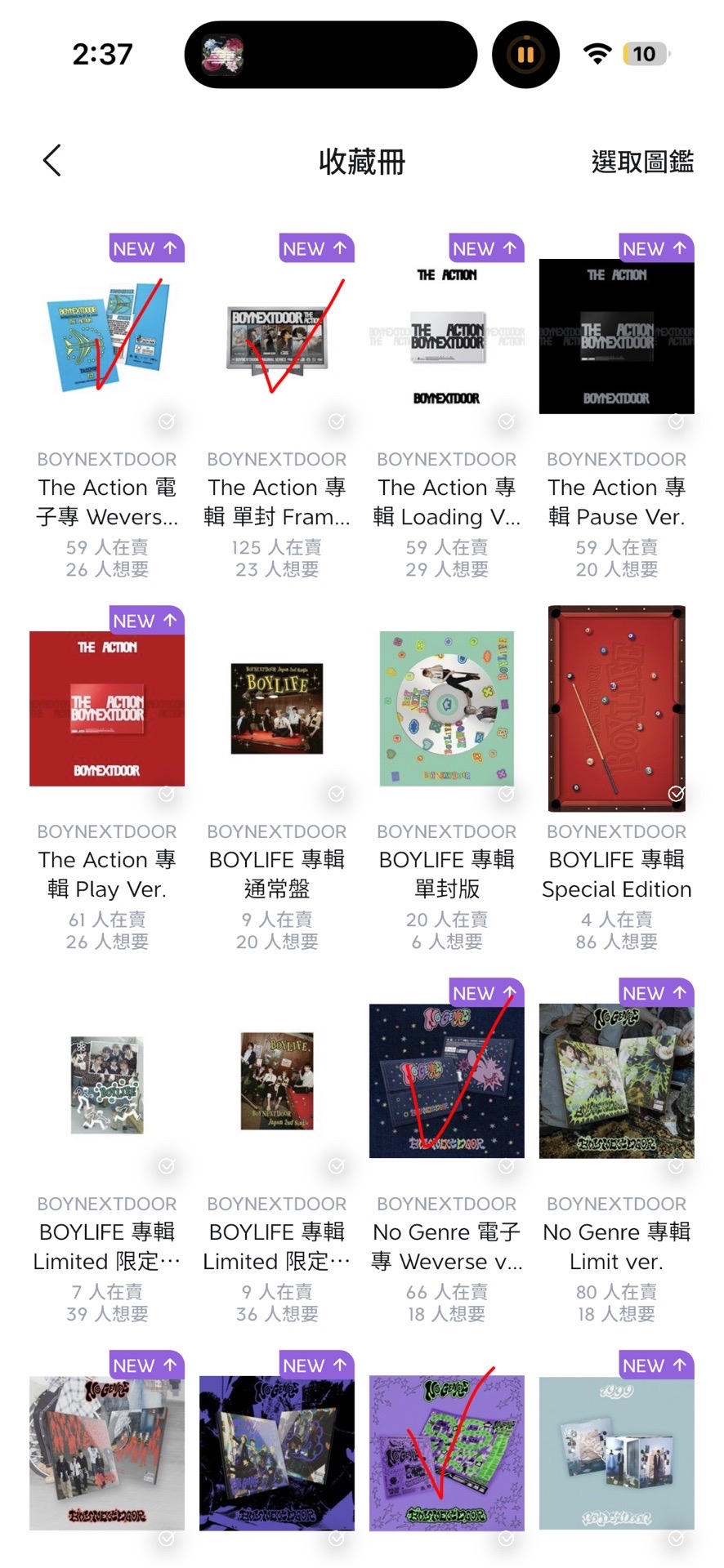Image resolution: width=724 pixels, height=1568 pixels.
Task: Open The Action 專輯 Pause Ver. card
Action: tap(617, 336)
